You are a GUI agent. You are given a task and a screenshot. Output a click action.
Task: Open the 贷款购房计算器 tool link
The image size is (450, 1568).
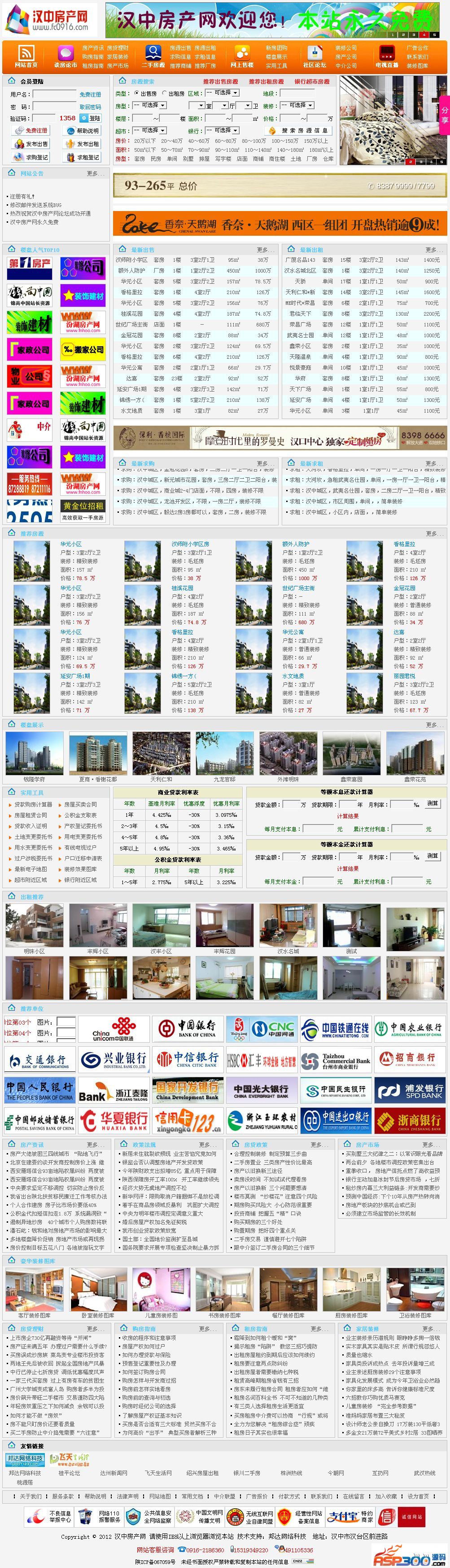pos(34,804)
